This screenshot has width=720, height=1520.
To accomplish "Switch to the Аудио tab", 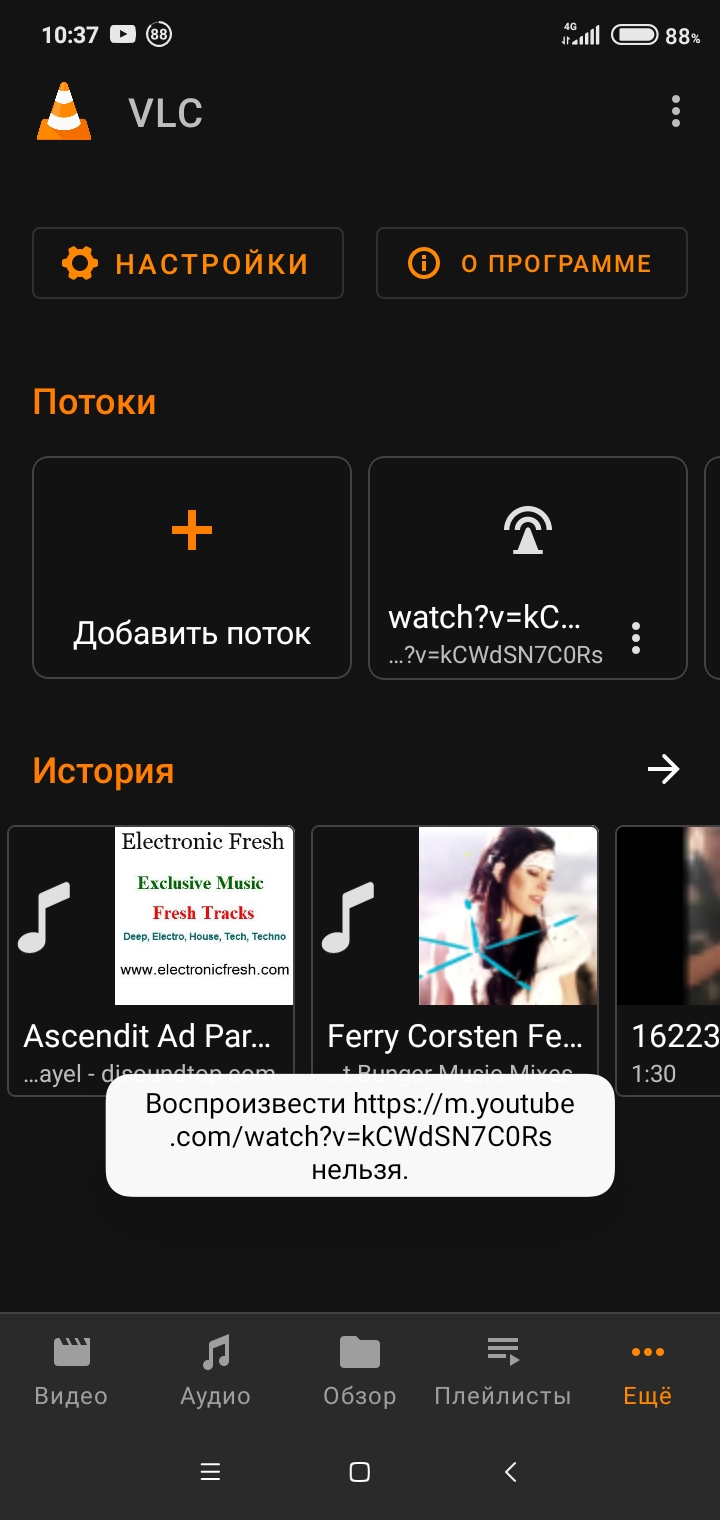I will tap(215, 1370).
